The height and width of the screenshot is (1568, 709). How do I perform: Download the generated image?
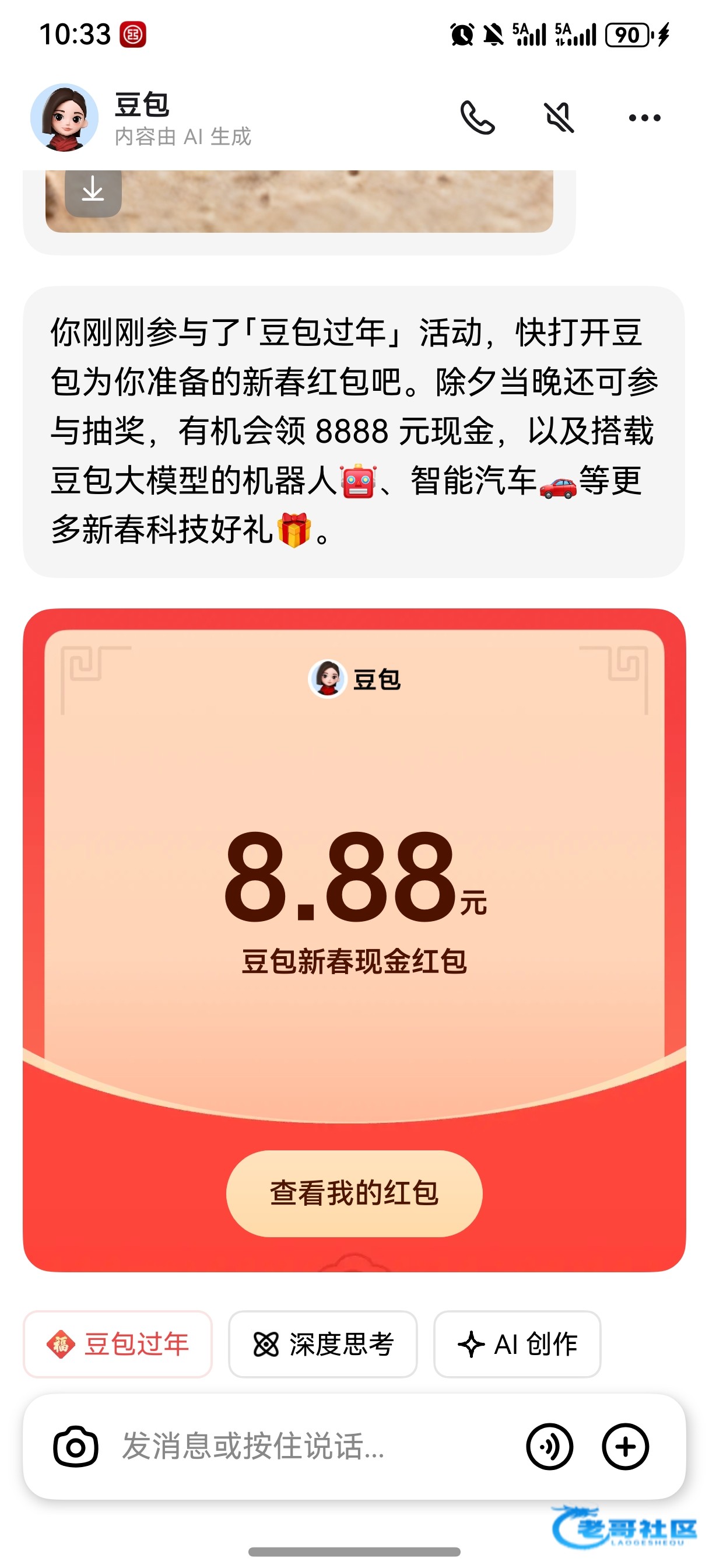(x=93, y=191)
